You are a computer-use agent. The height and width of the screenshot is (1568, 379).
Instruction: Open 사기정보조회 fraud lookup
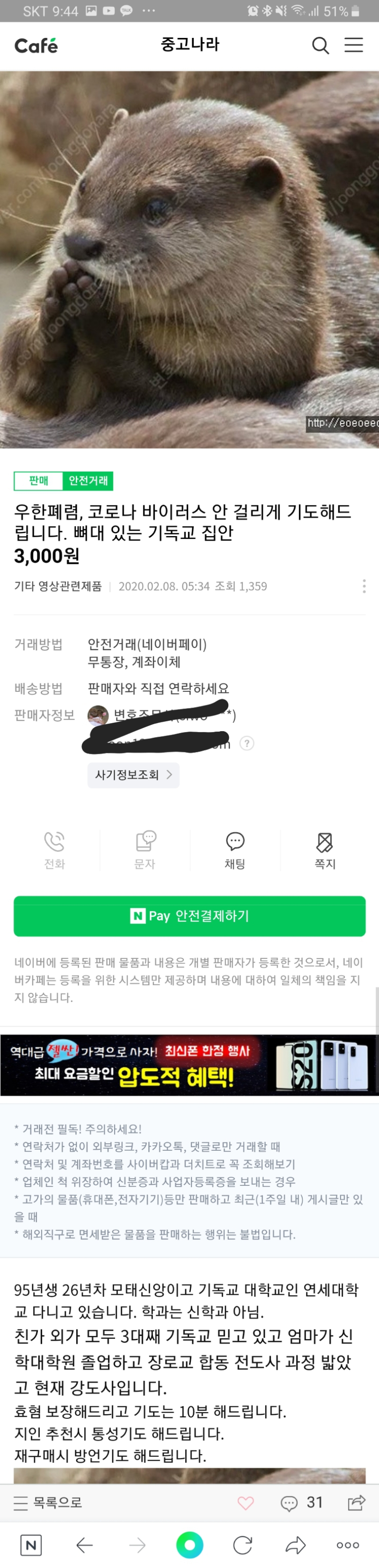[x=134, y=775]
